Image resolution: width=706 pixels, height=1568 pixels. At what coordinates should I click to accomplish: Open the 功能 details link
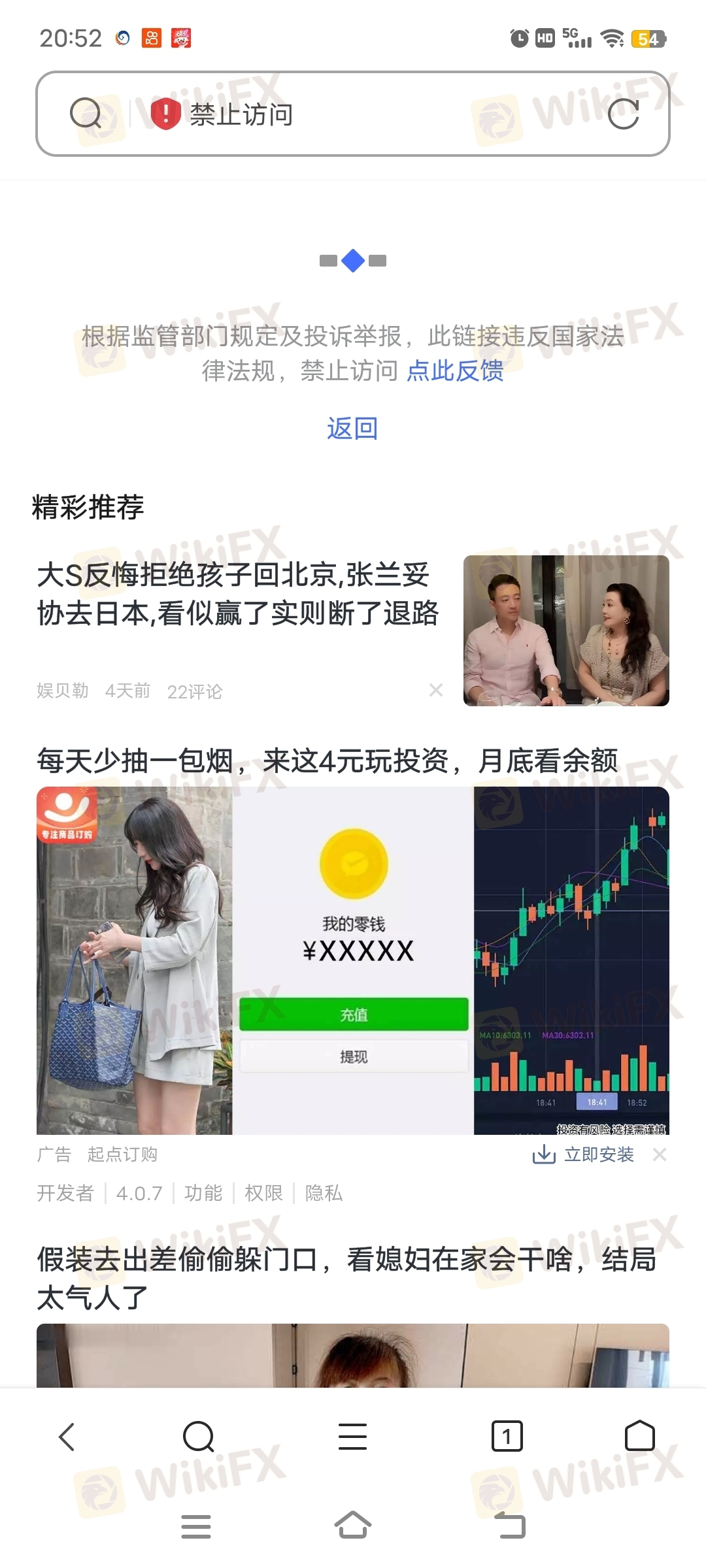[x=203, y=1193]
